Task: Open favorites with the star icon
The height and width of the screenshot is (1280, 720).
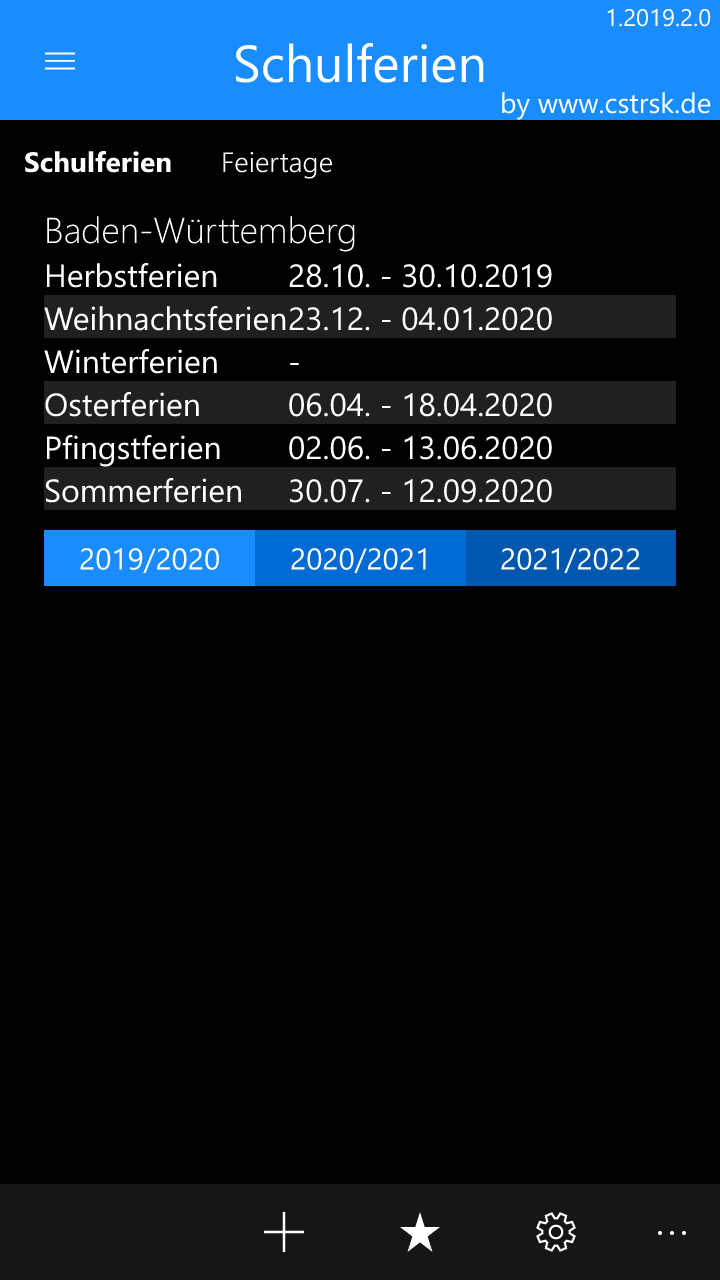Action: 420,1232
